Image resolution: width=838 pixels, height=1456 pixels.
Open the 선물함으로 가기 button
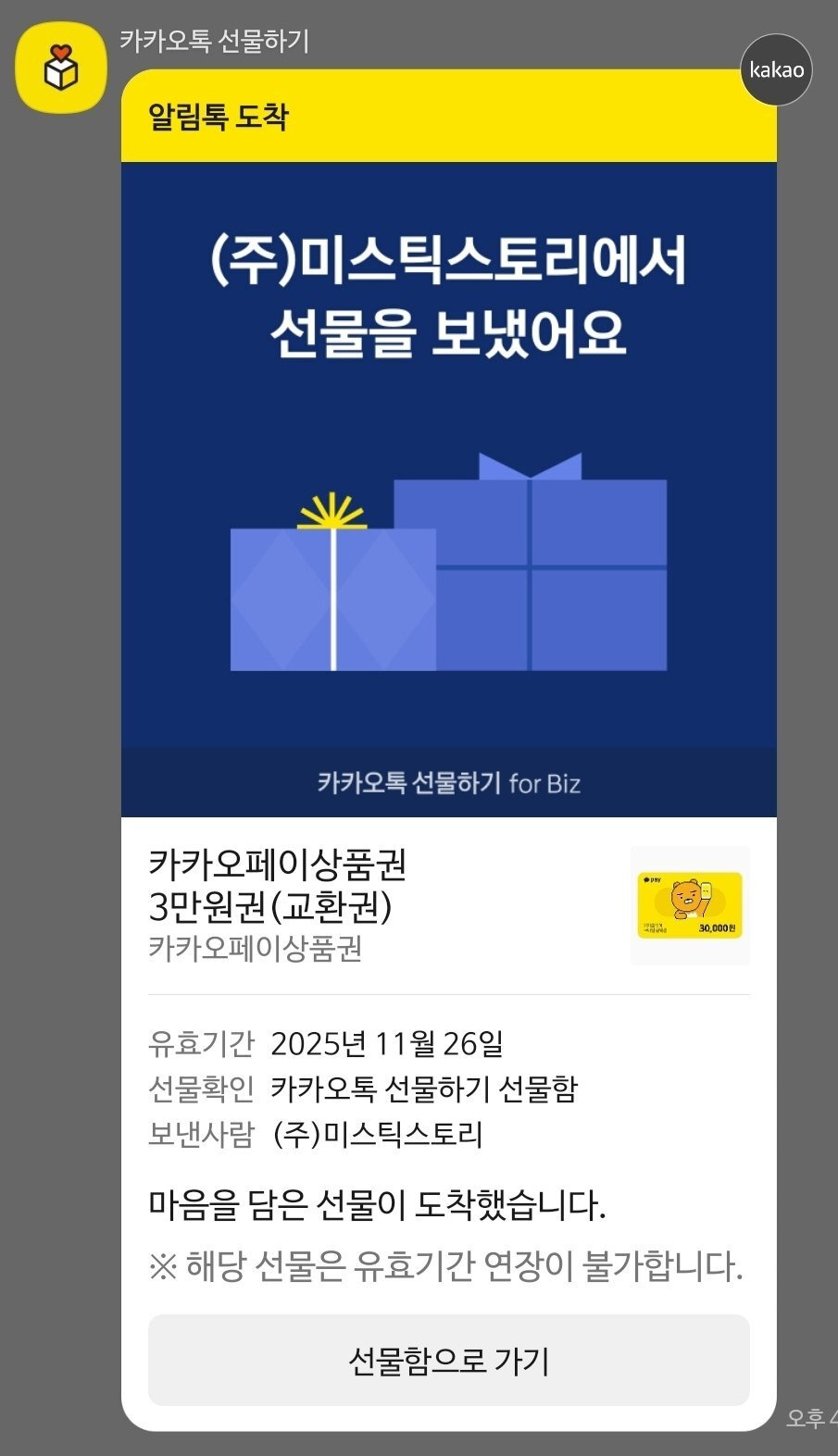(x=448, y=1361)
